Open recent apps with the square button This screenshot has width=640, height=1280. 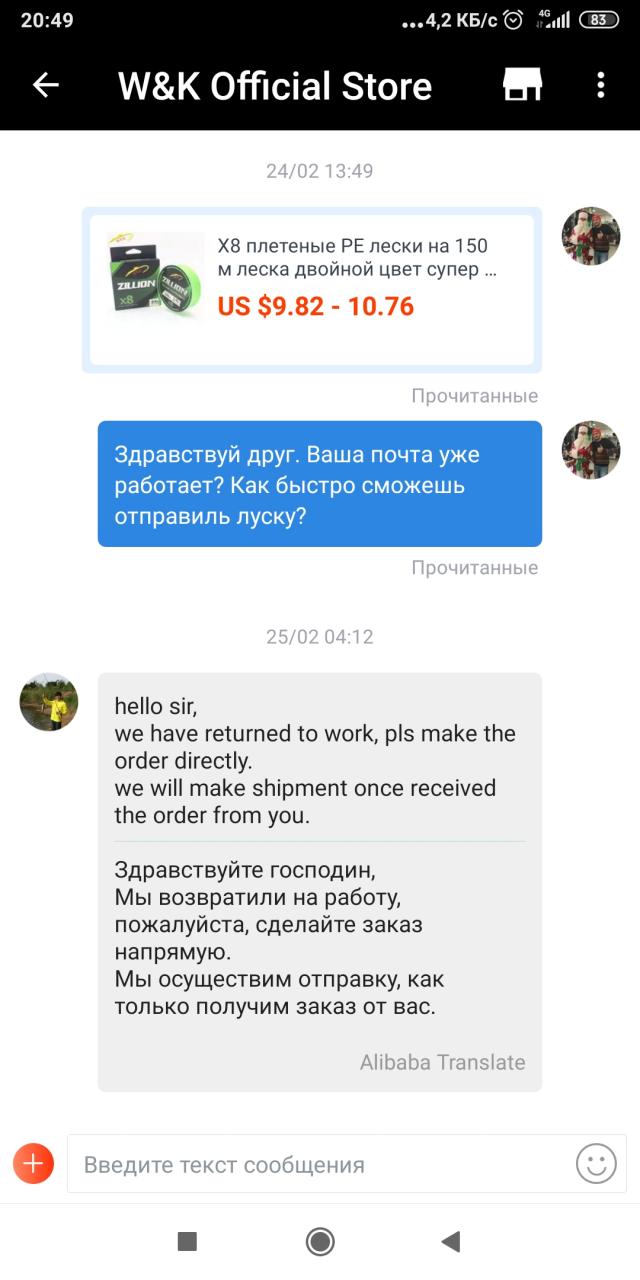click(187, 1242)
